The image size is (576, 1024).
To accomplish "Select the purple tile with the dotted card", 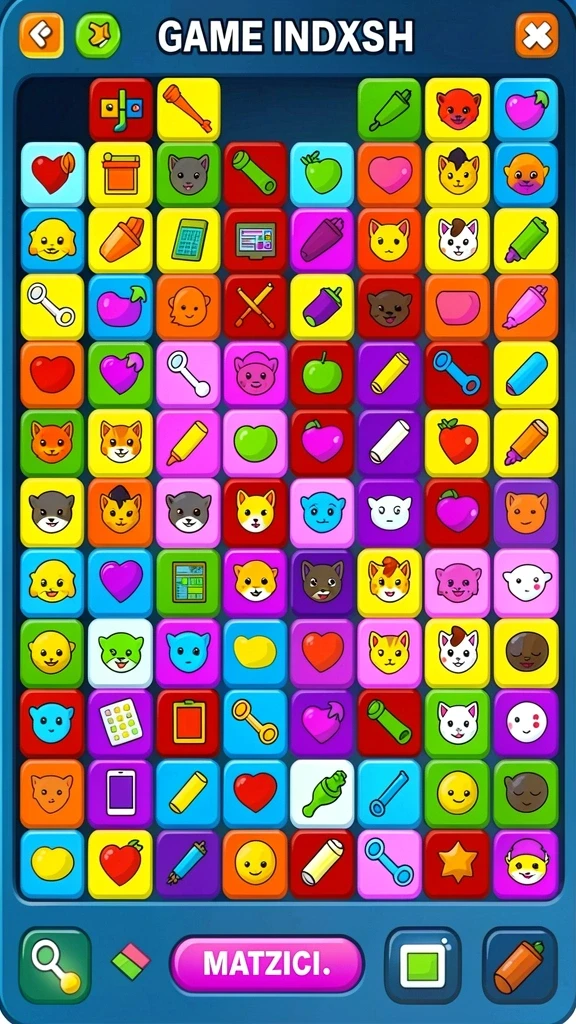I will point(121,723).
